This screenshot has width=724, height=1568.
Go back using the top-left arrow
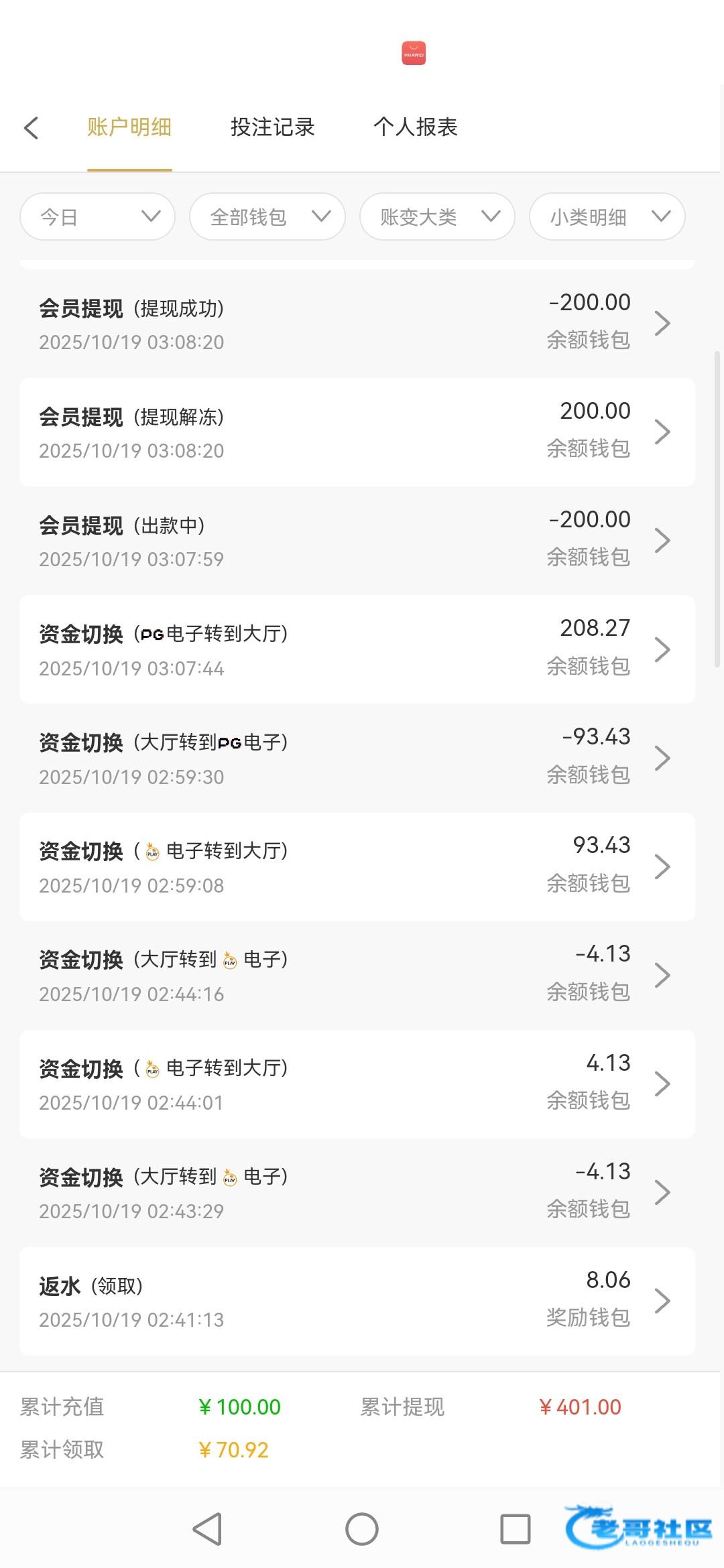pos(31,128)
